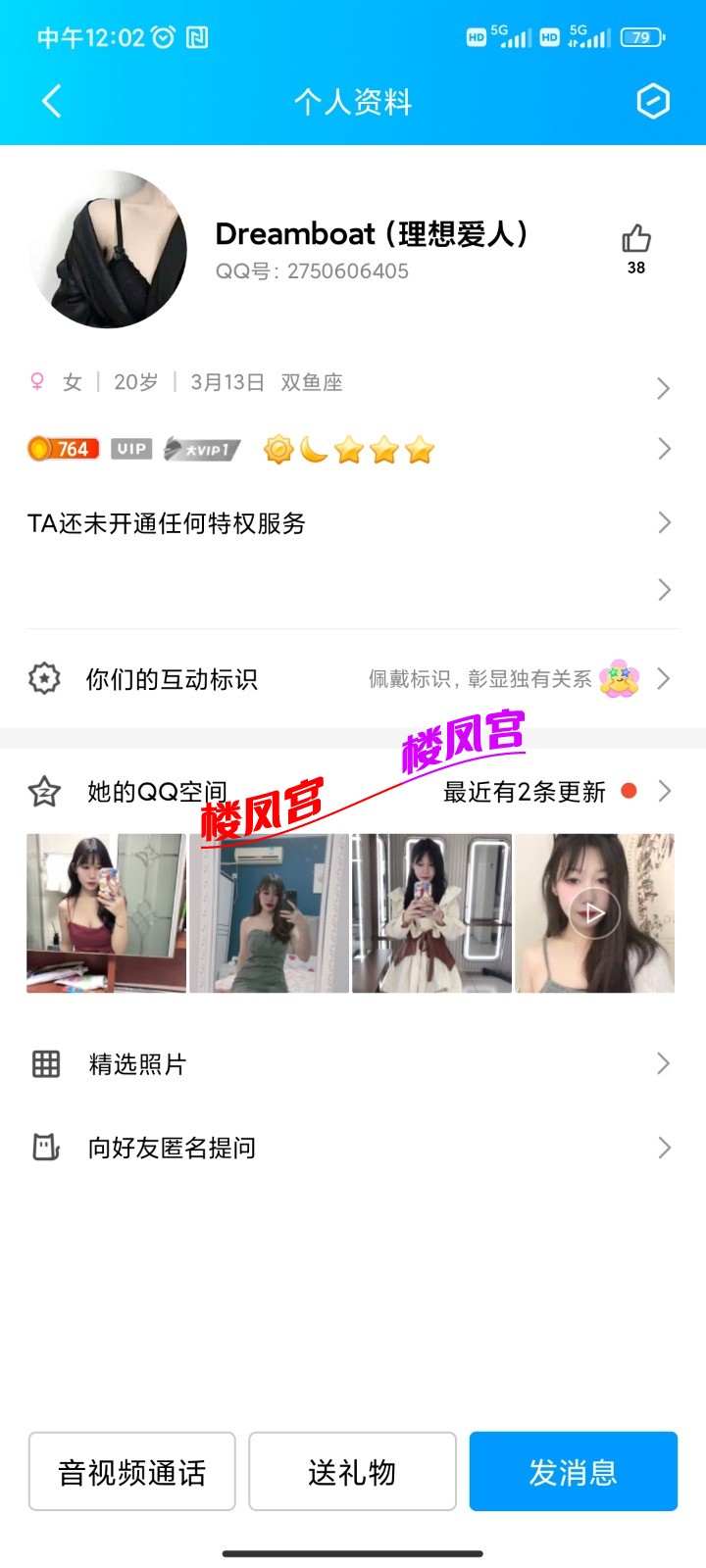The width and height of the screenshot is (706, 1568).
Task: Tap the flower ornament next to 佩戴标识 text
Action: (x=621, y=678)
